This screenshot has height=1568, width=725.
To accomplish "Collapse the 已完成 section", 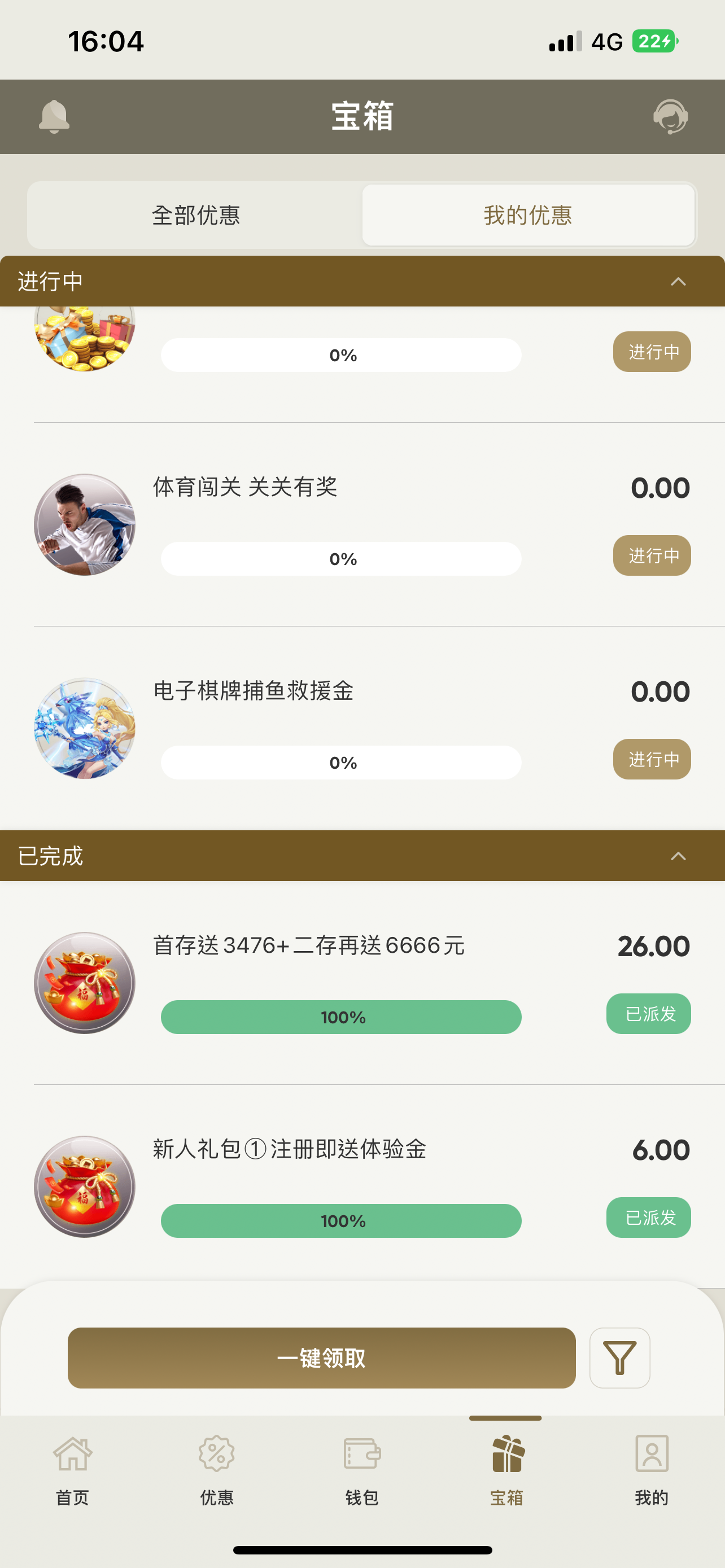I will 678,856.
